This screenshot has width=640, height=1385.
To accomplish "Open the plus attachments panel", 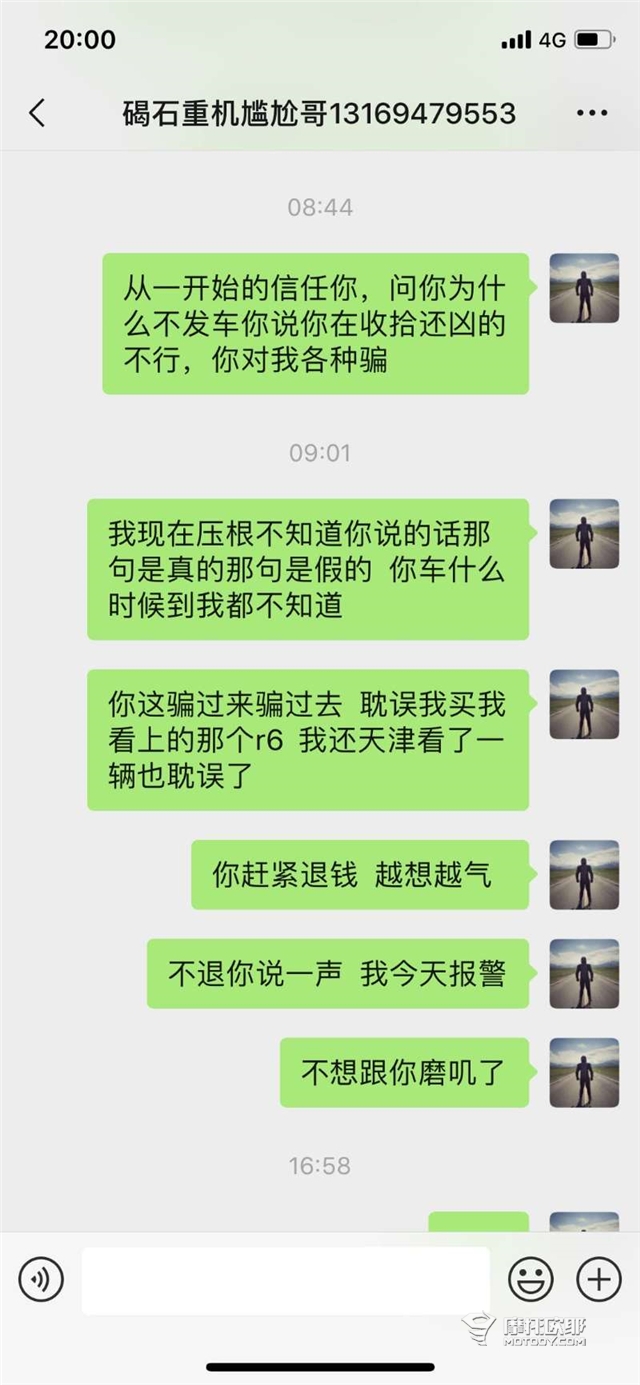I will tap(598, 1279).
